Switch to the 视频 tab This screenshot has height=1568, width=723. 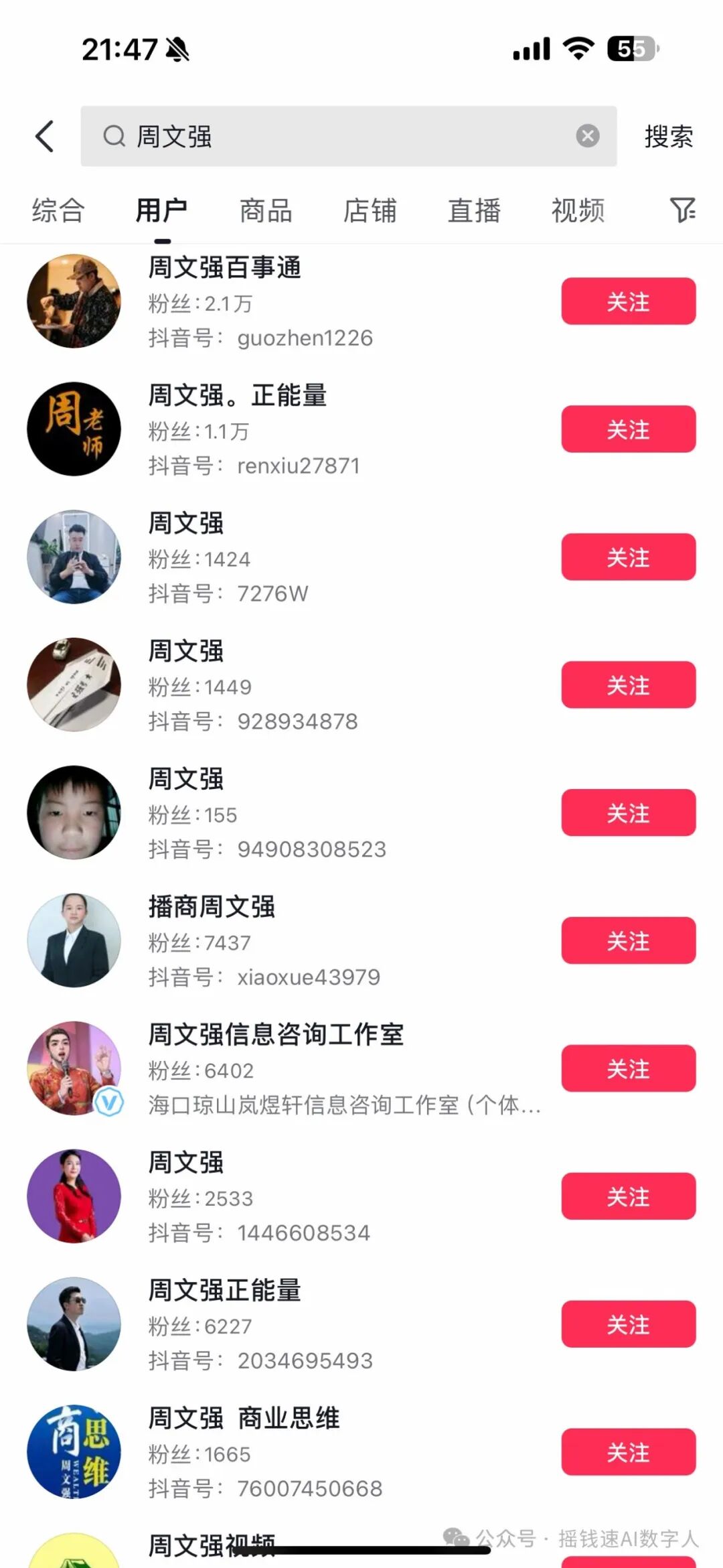tap(578, 210)
